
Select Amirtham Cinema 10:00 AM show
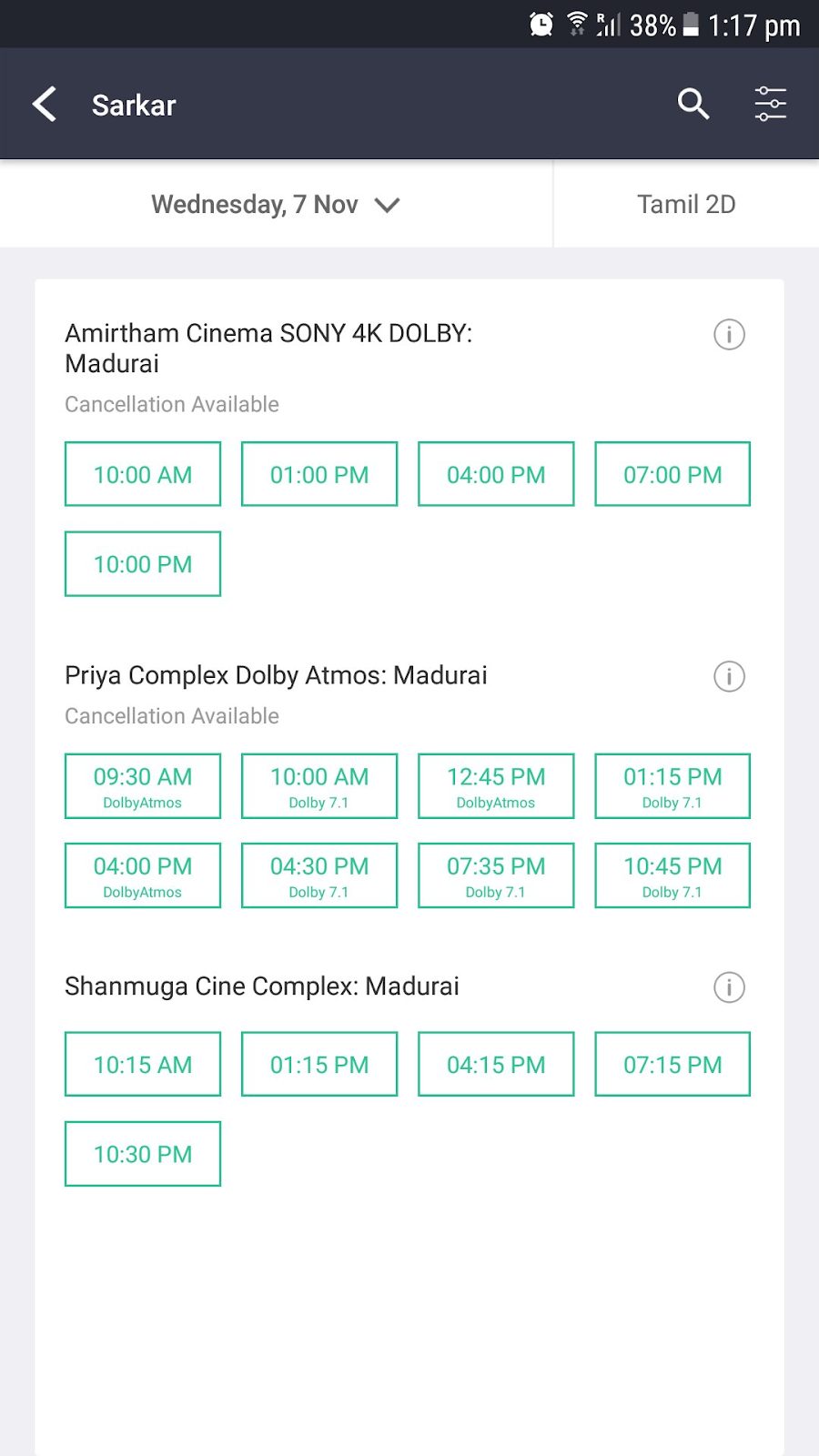pyautogui.click(x=143, y=474)
